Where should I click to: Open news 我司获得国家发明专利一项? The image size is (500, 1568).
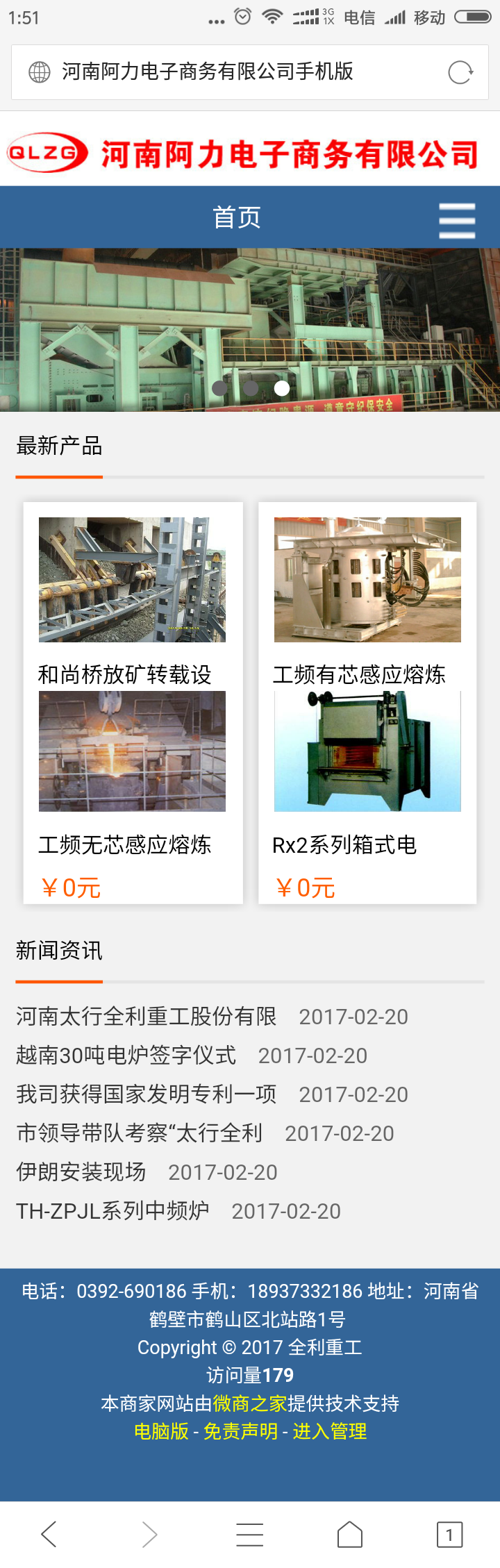click(x=147, y=1094)
